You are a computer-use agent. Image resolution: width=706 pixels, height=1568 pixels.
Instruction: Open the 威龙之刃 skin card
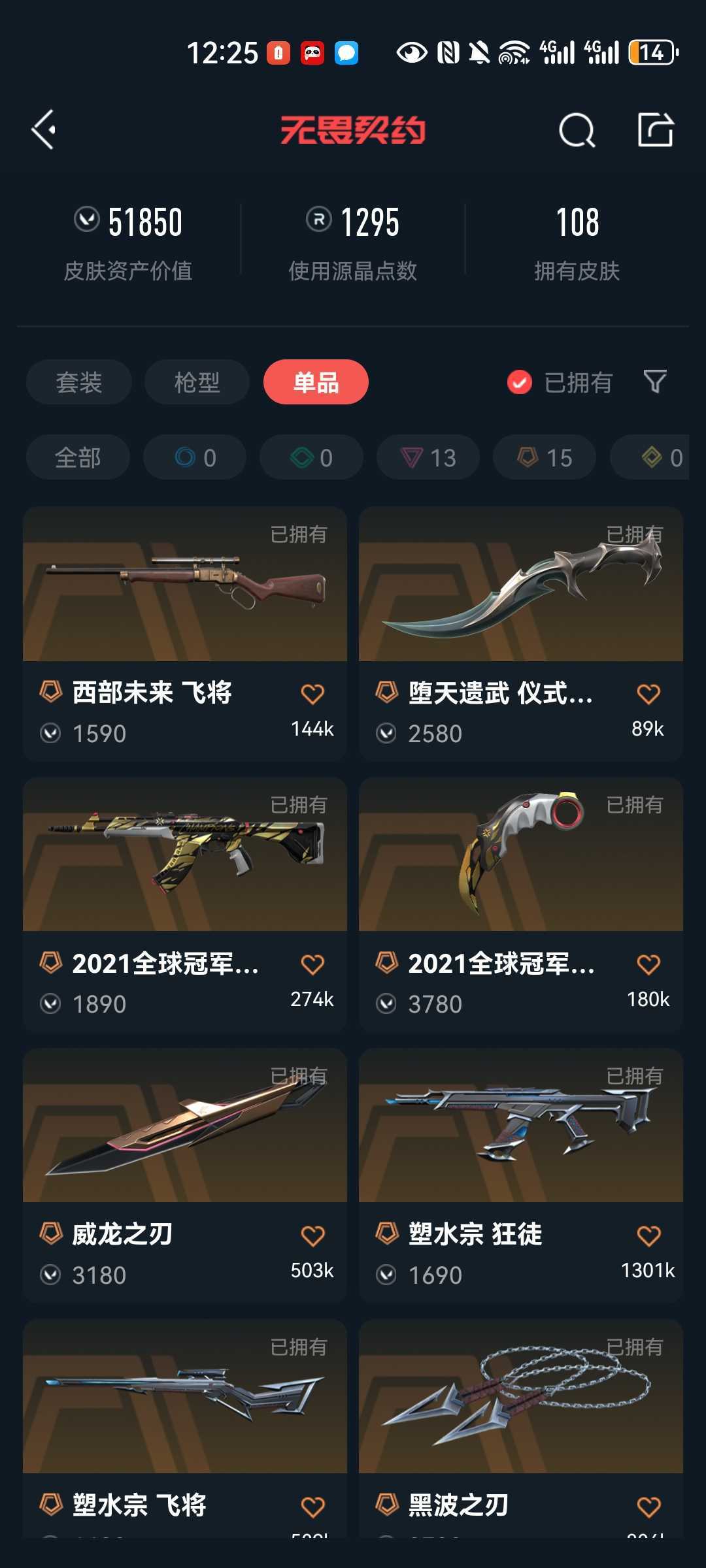pos(185,1175)
